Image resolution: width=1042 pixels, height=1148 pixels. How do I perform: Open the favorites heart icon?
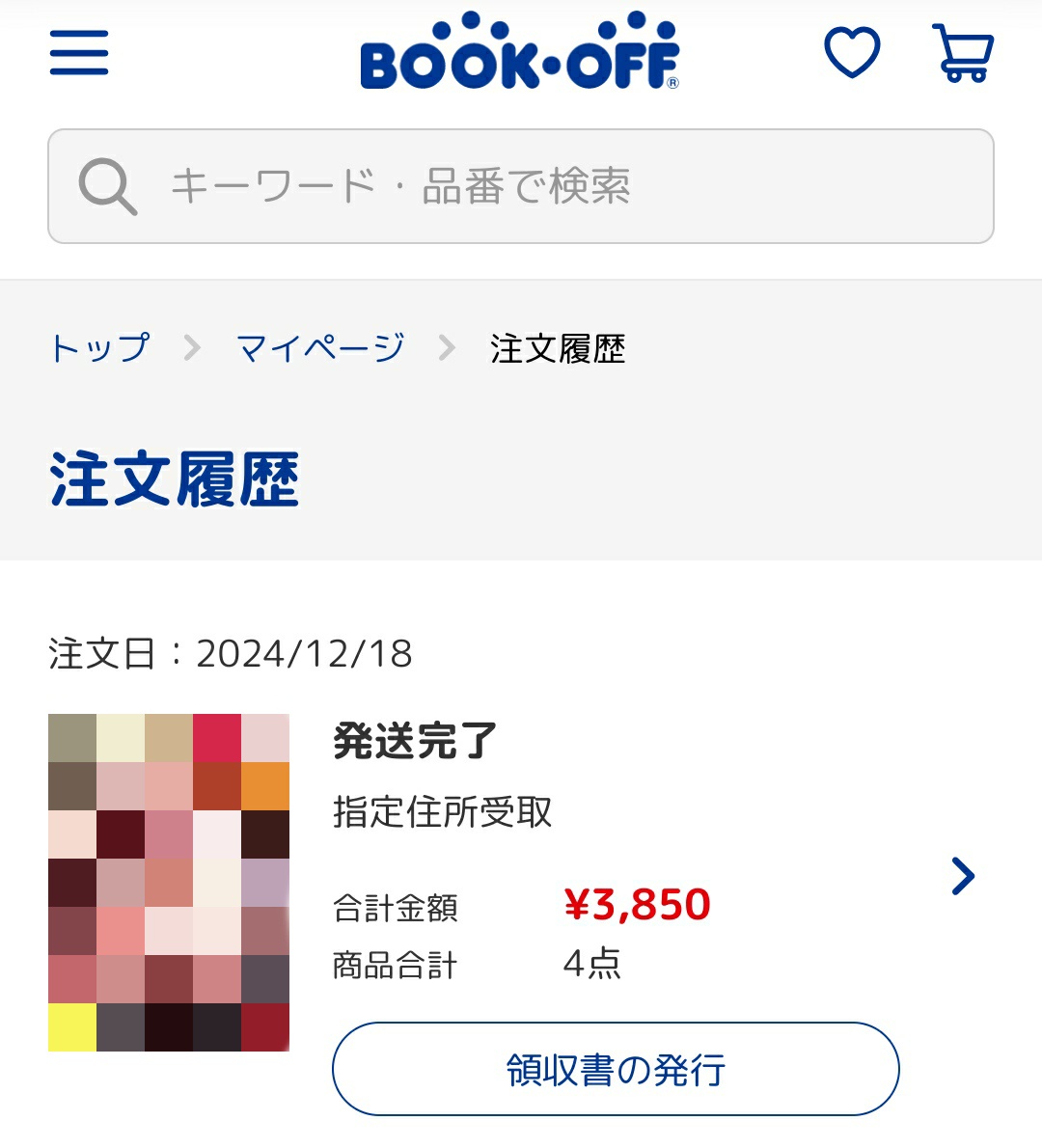(852, 52)
